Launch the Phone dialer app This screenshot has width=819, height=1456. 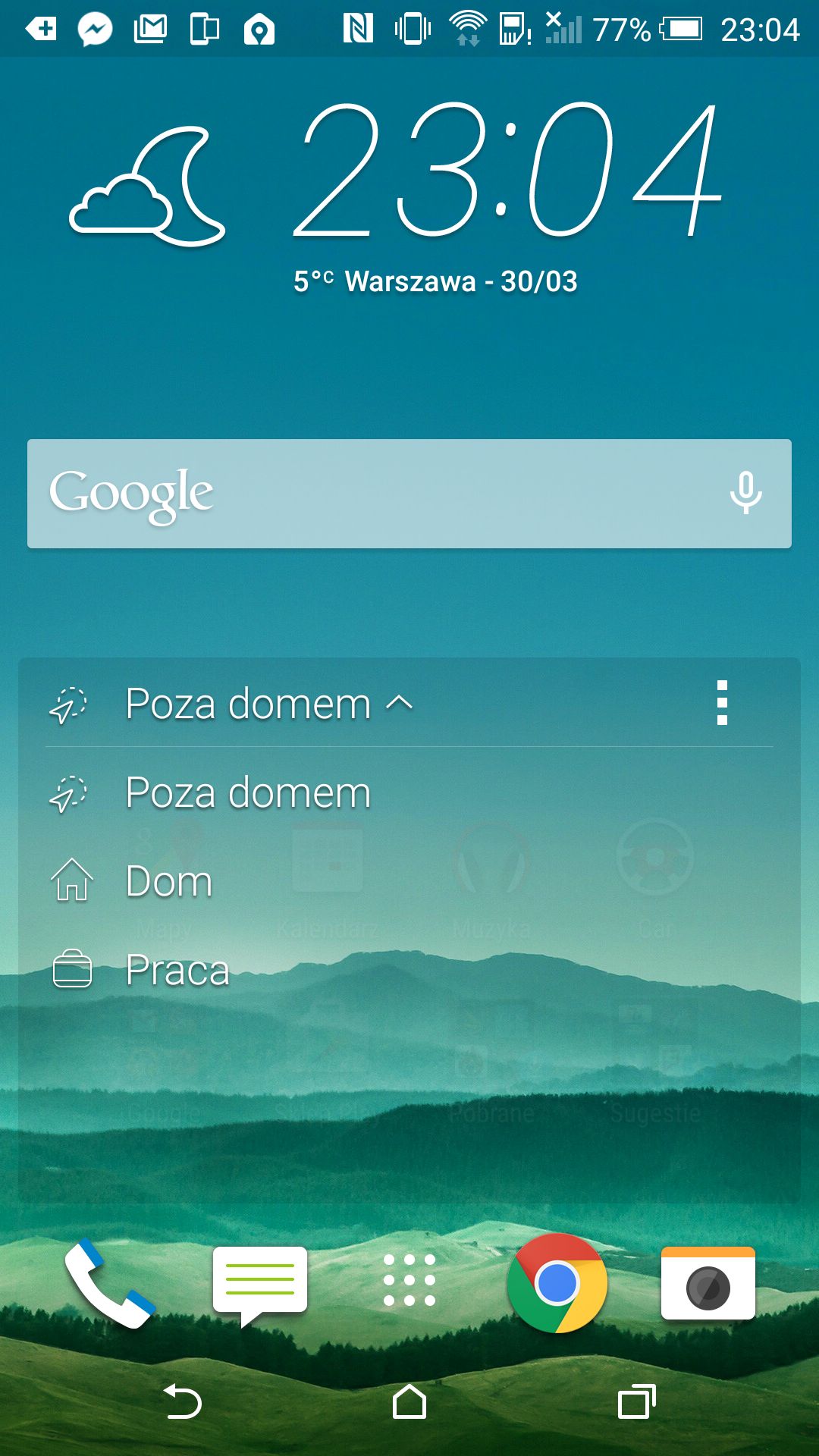click(109, 1283)
